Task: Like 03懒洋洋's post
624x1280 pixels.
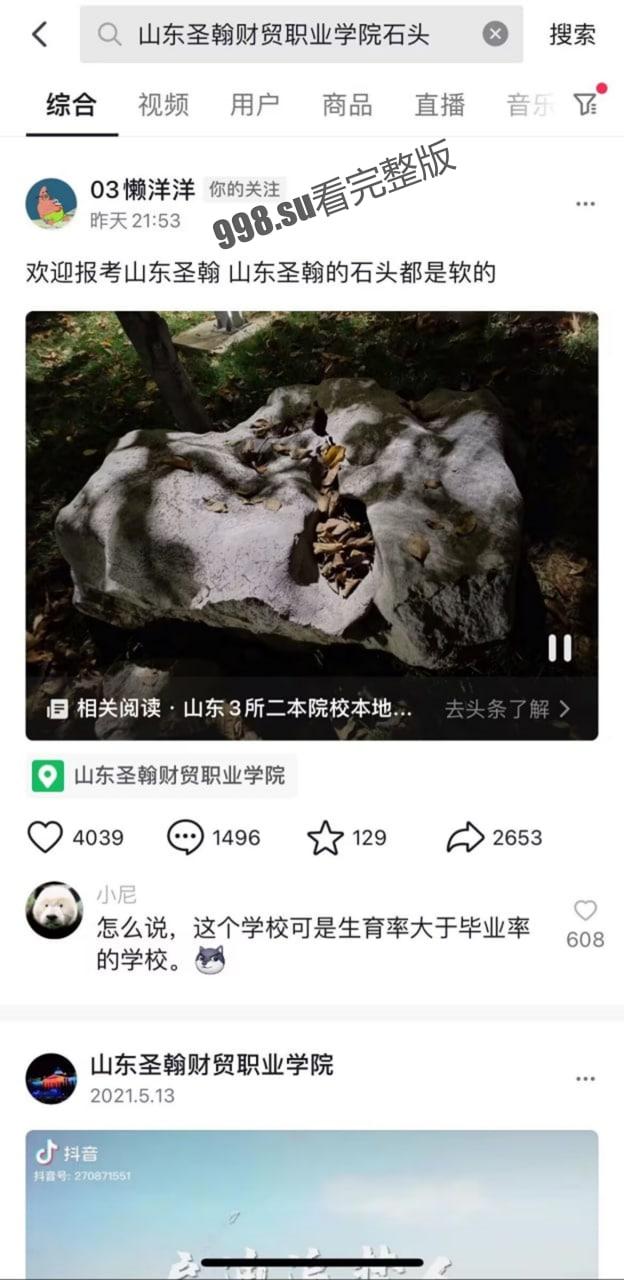Action: click(45, 837)
